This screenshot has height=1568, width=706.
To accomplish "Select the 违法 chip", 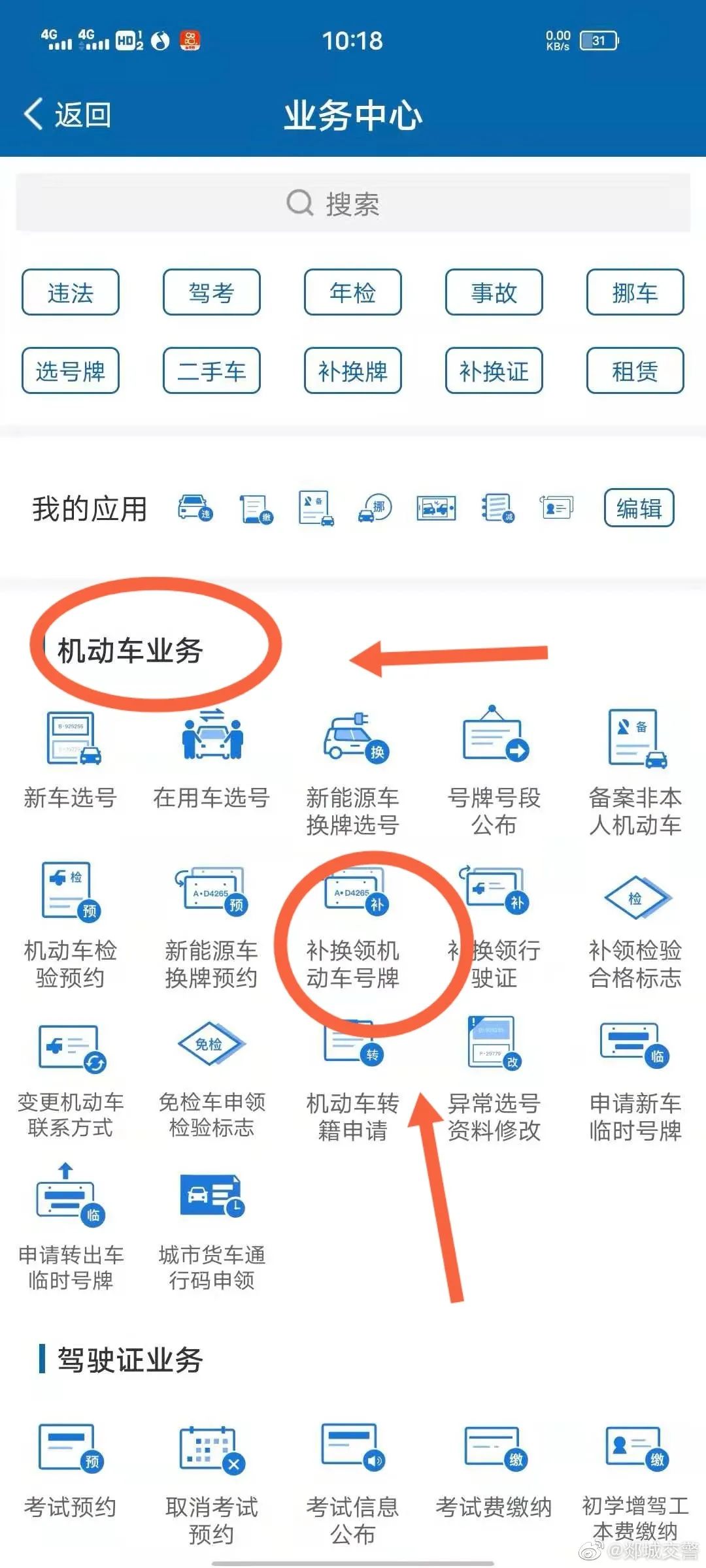I will 71,293.
